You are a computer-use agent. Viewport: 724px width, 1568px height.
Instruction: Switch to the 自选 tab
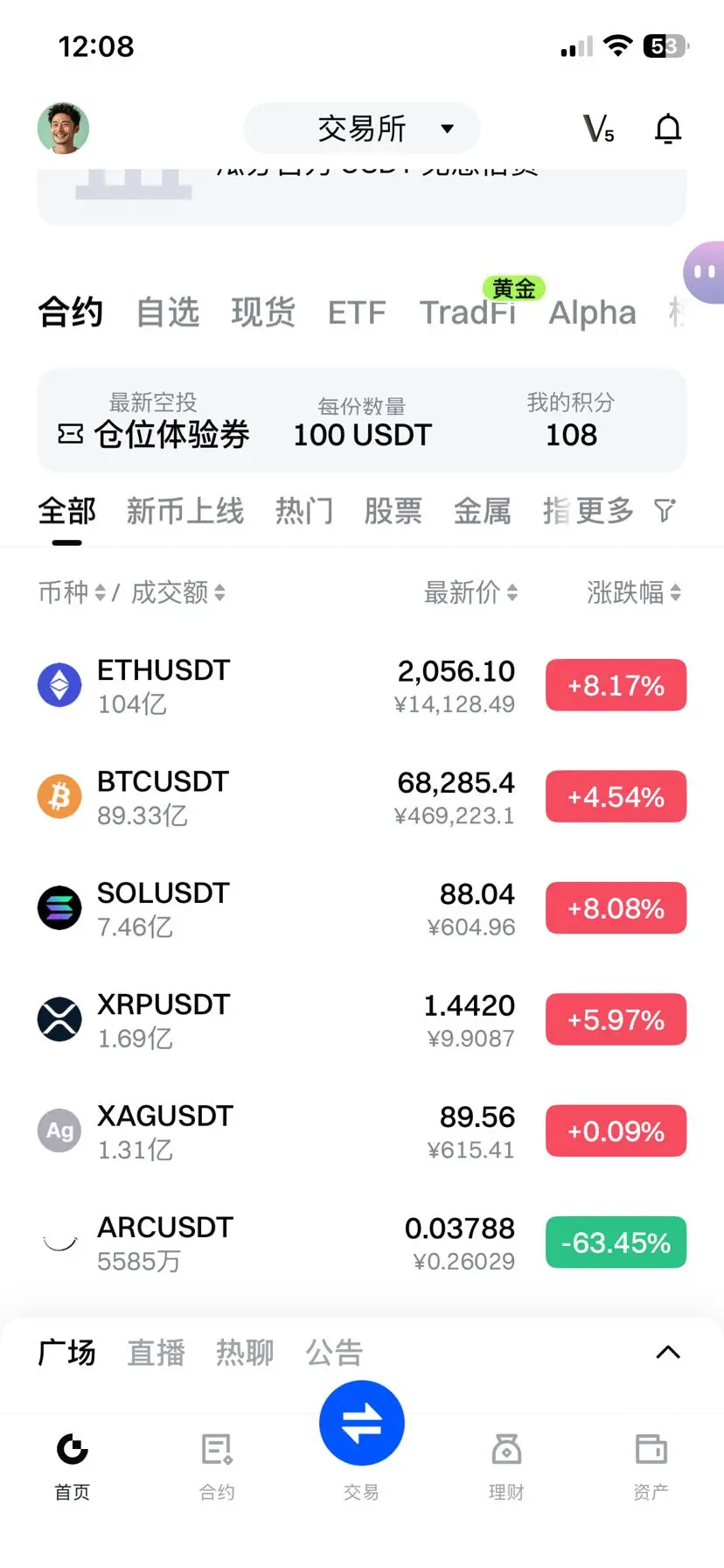pyautogui.click(x=168, y=312)
